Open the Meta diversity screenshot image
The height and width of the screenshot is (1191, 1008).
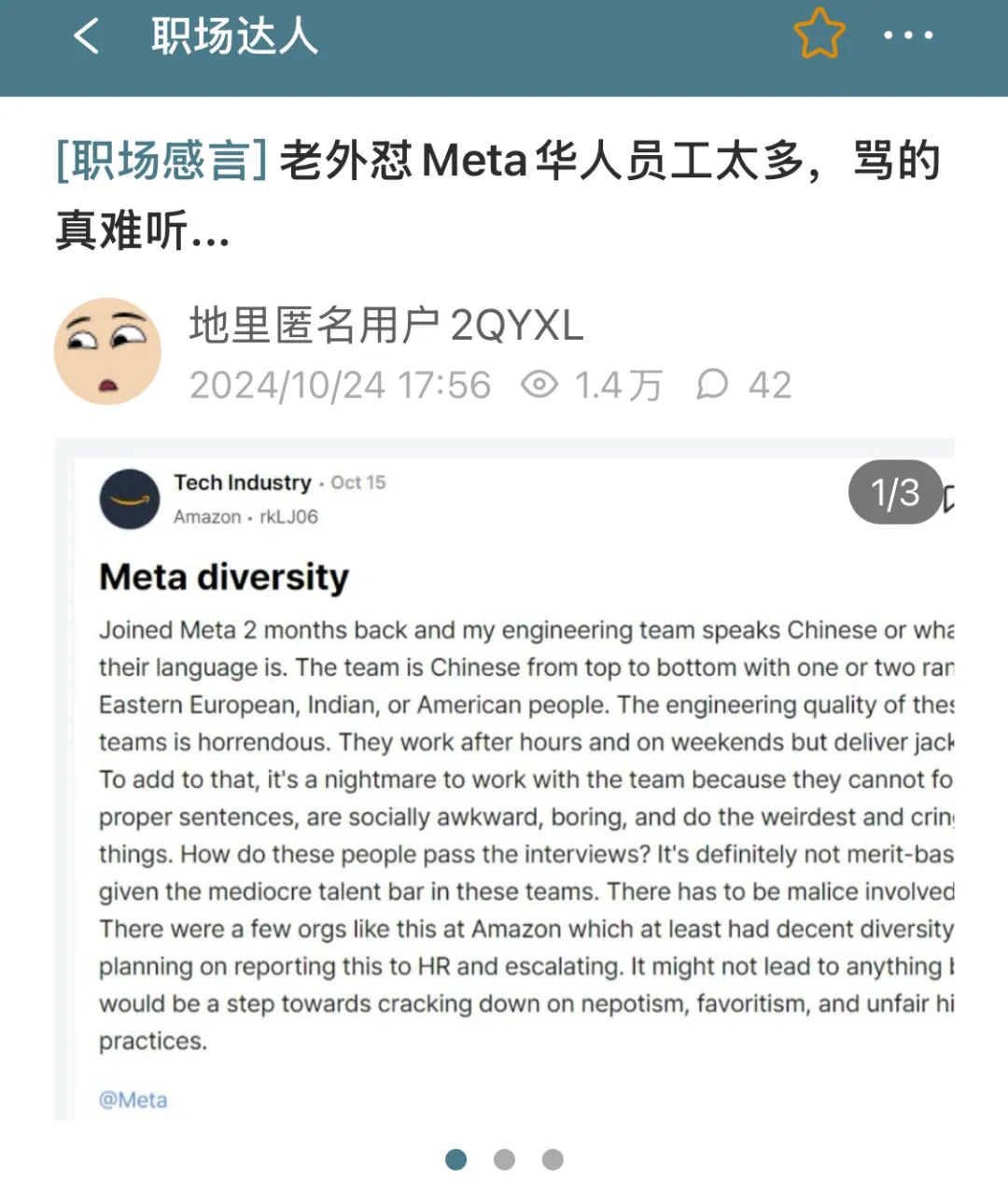(504, 779)
